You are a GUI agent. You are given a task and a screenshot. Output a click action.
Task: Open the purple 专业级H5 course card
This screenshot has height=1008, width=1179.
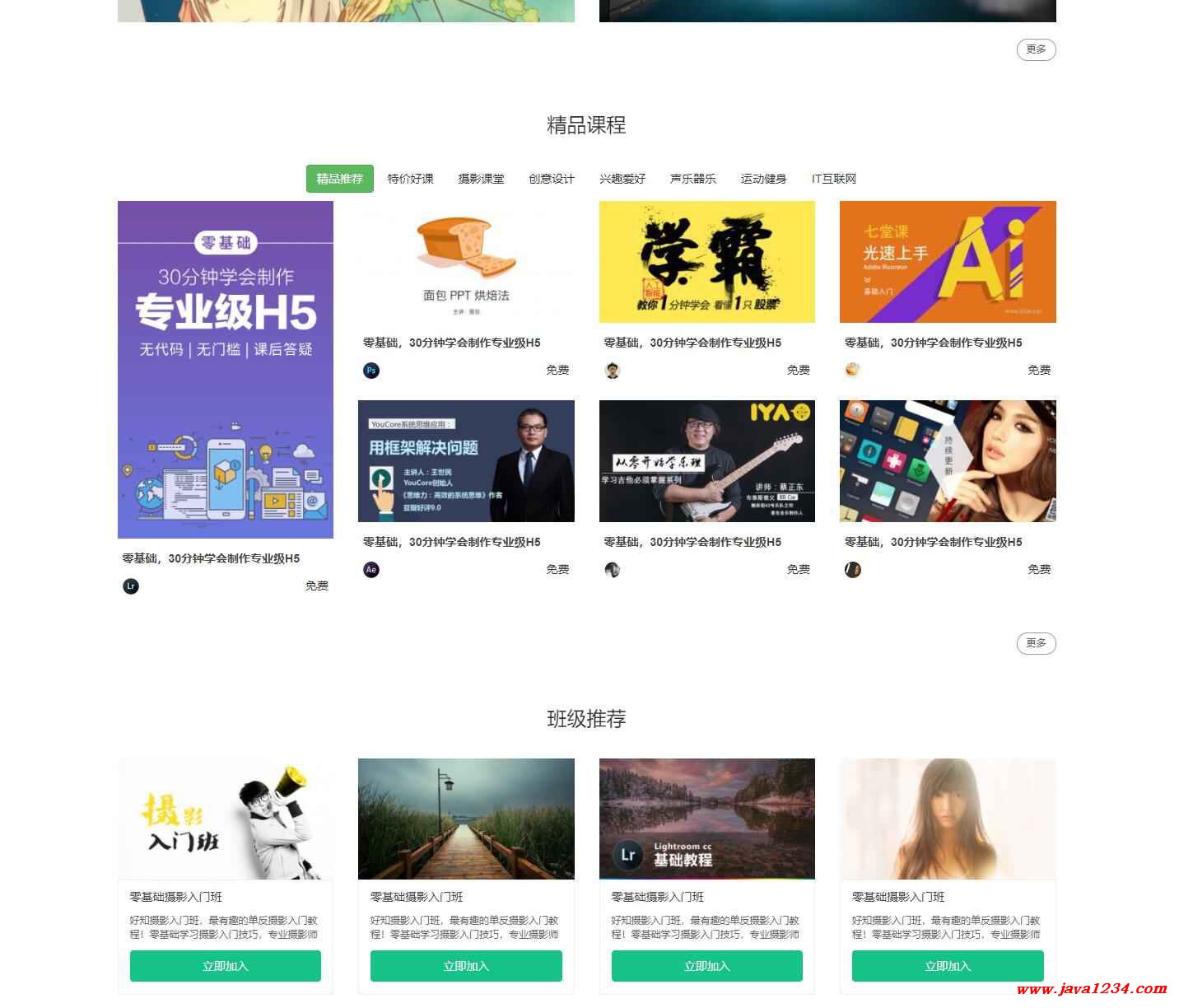click(226, 369)
